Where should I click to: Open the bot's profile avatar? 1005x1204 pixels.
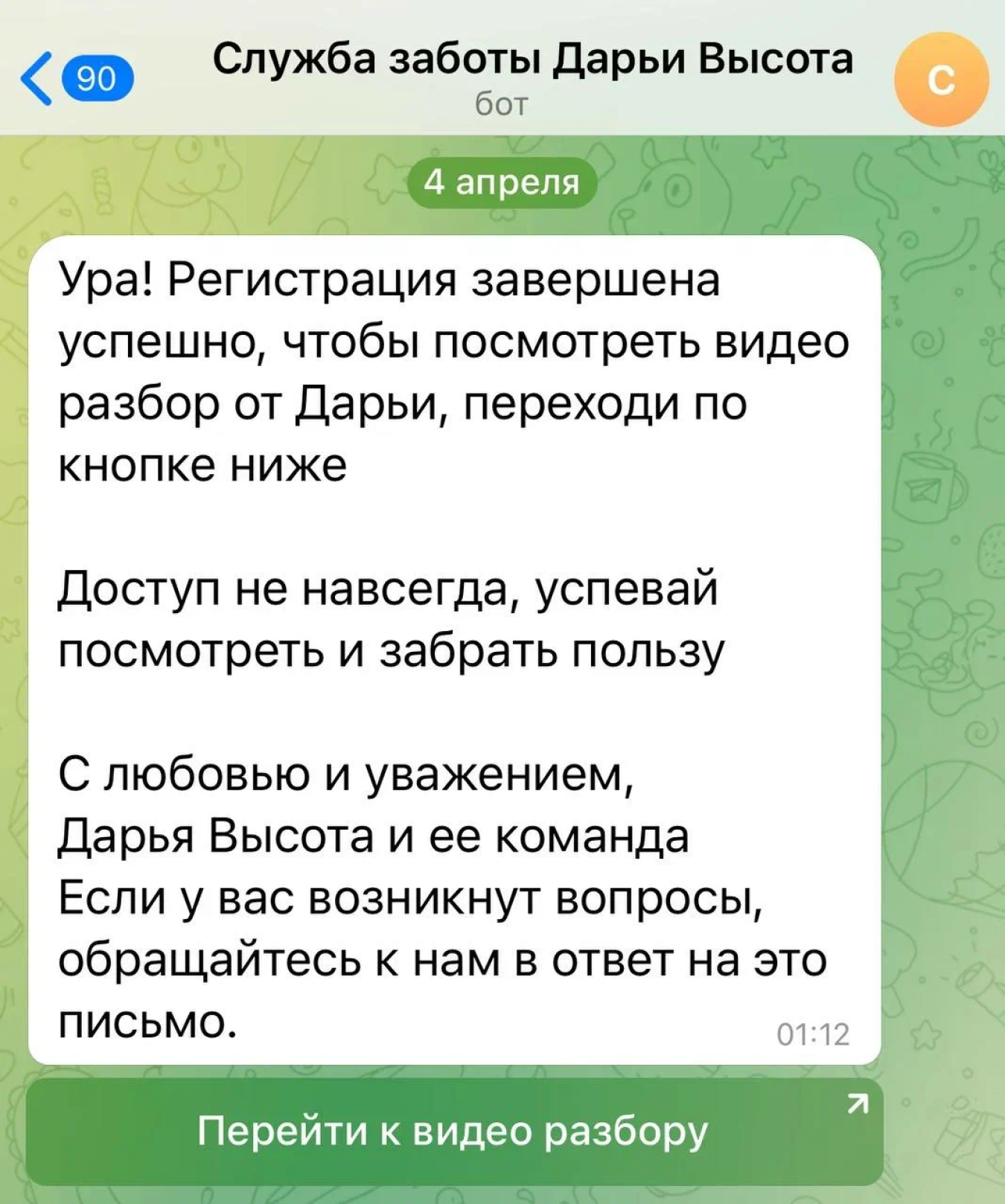coord(941,80)
